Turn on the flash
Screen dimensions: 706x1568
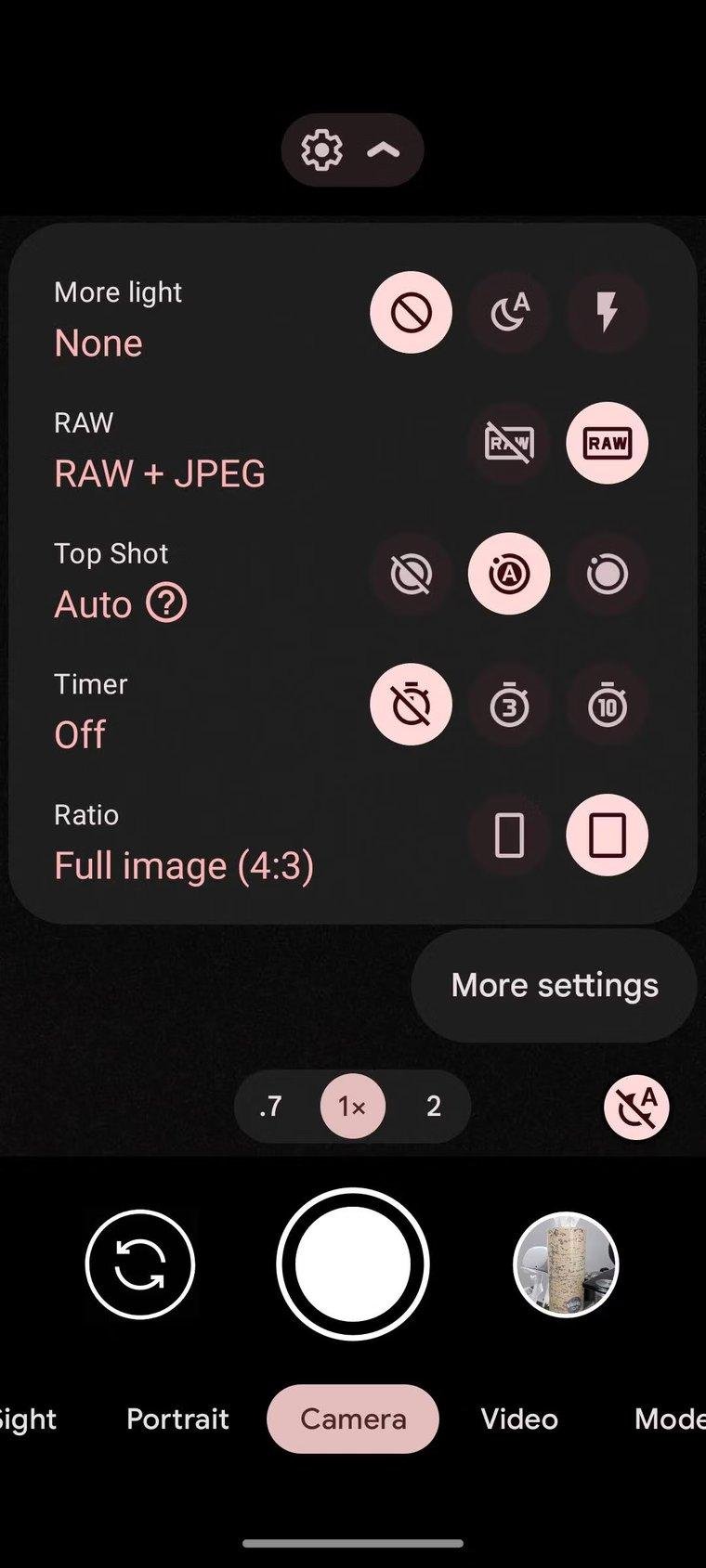coord(607,312)
